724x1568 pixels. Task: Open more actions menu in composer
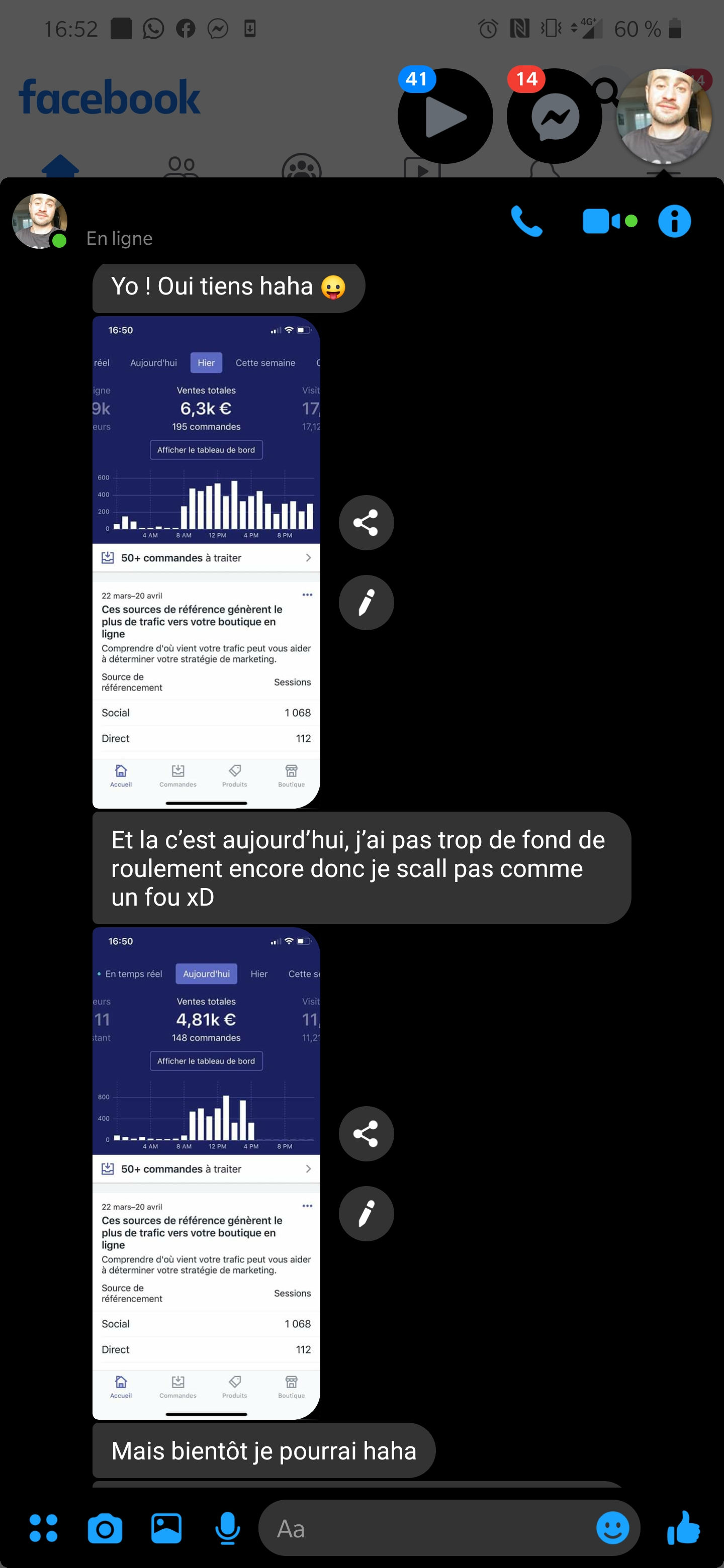point(43,1528)
